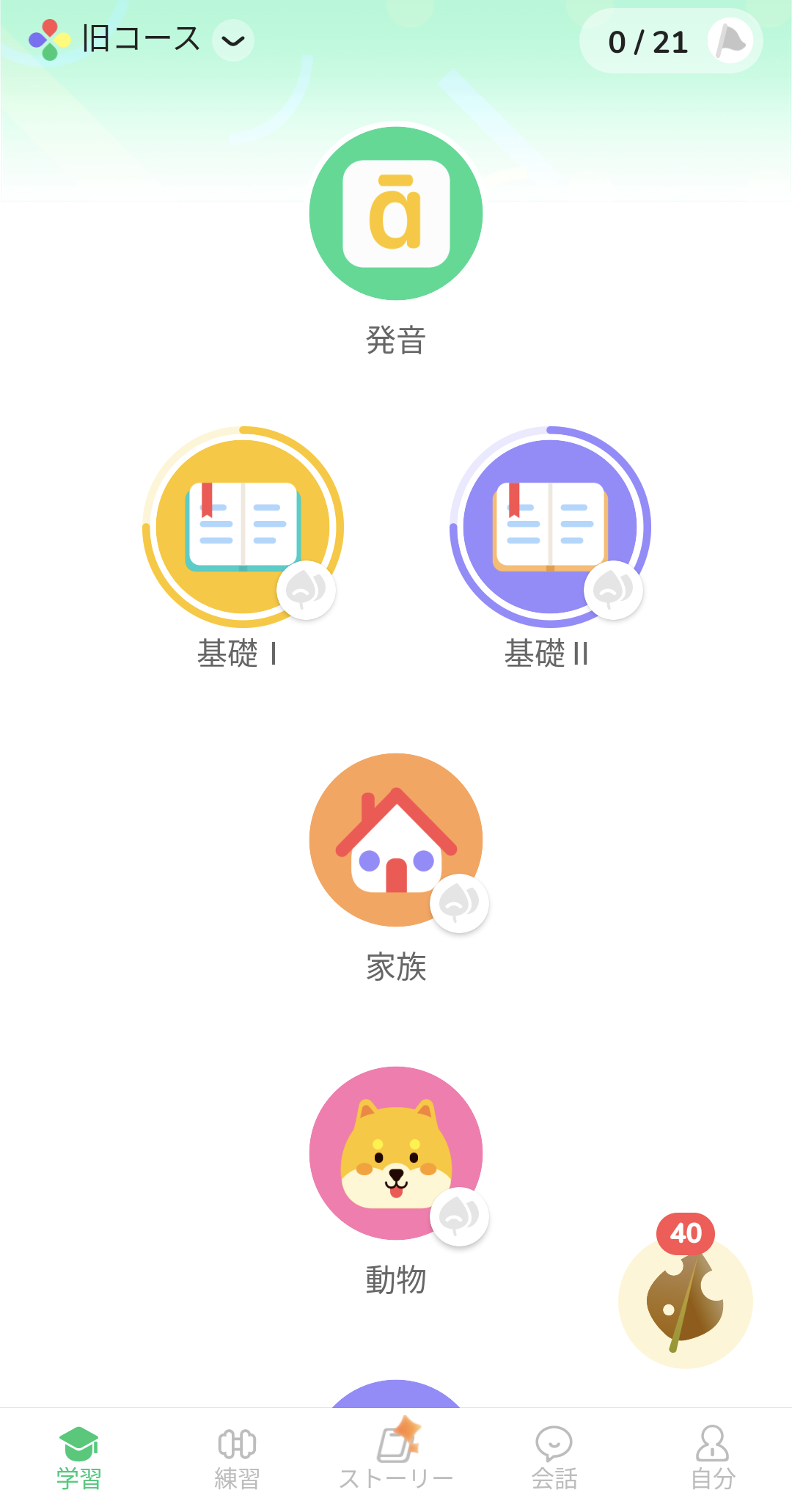Tap the leaf review icon on 基礎 I
The width and height of the screenshot is (792, 1512).
coord(308,591)
